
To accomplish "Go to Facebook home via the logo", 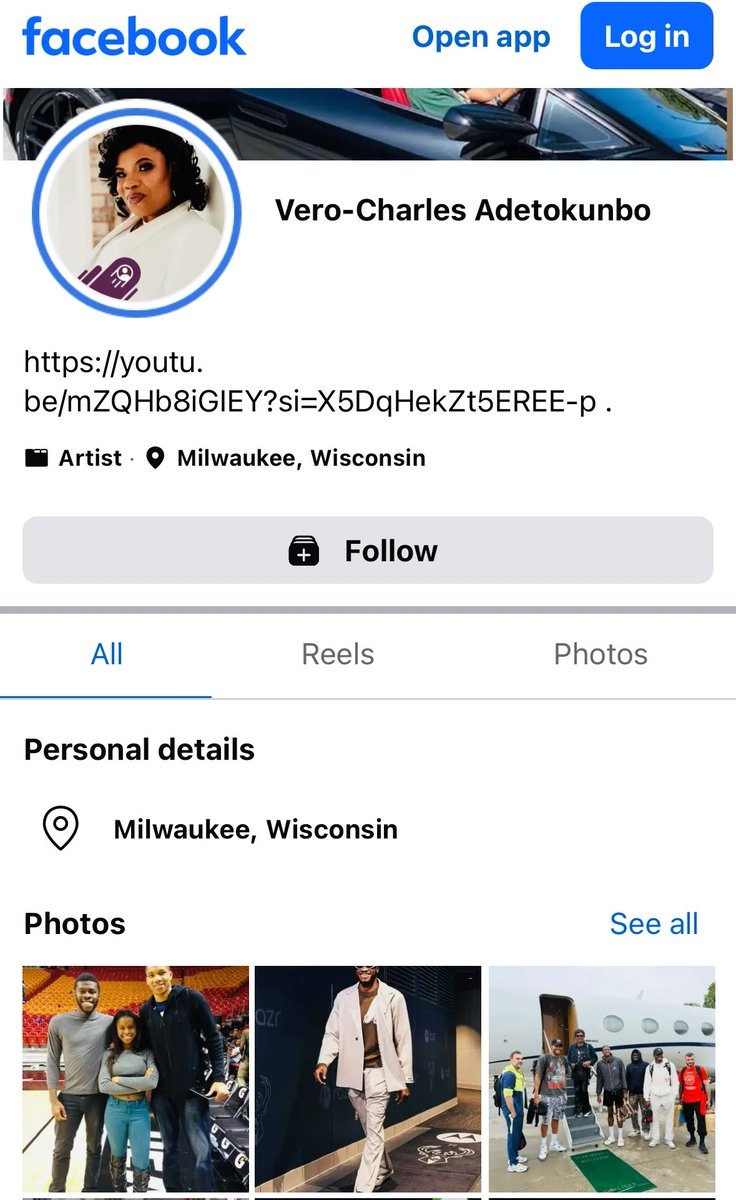I will pyautogui.click(x=134, y=37).
